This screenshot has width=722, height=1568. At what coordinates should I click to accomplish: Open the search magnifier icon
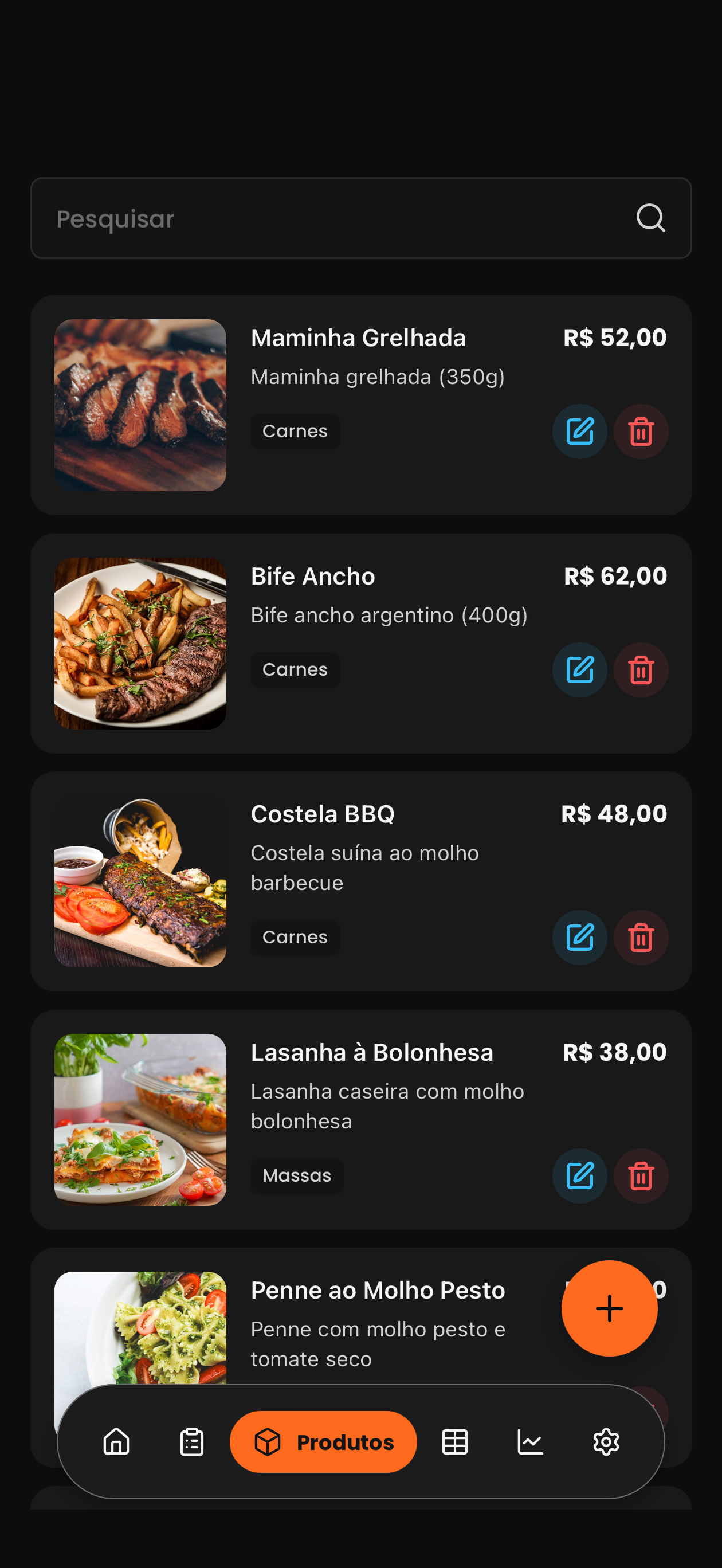(651, 218)
